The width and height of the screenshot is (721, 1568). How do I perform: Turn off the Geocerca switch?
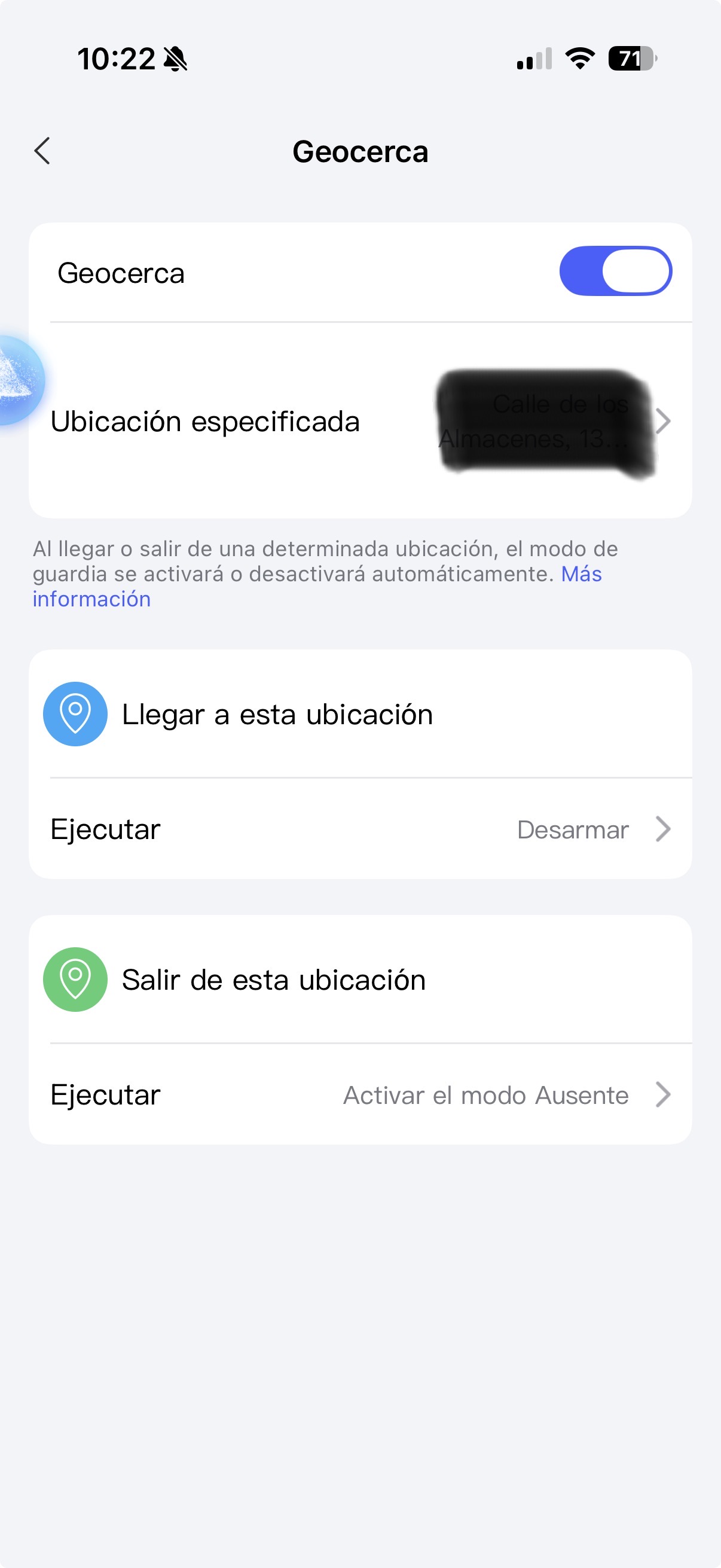[615, 271]
